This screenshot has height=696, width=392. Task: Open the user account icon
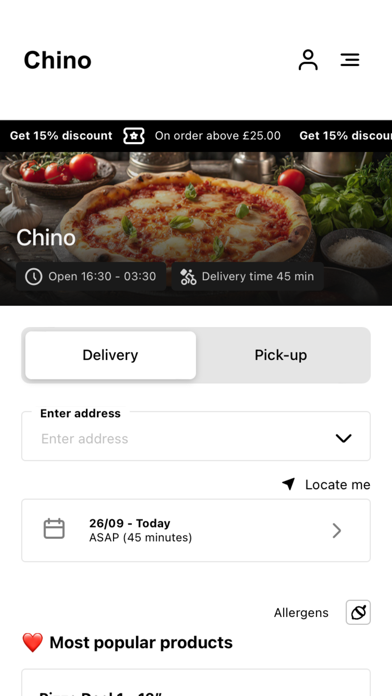click(x=308, y=60)
